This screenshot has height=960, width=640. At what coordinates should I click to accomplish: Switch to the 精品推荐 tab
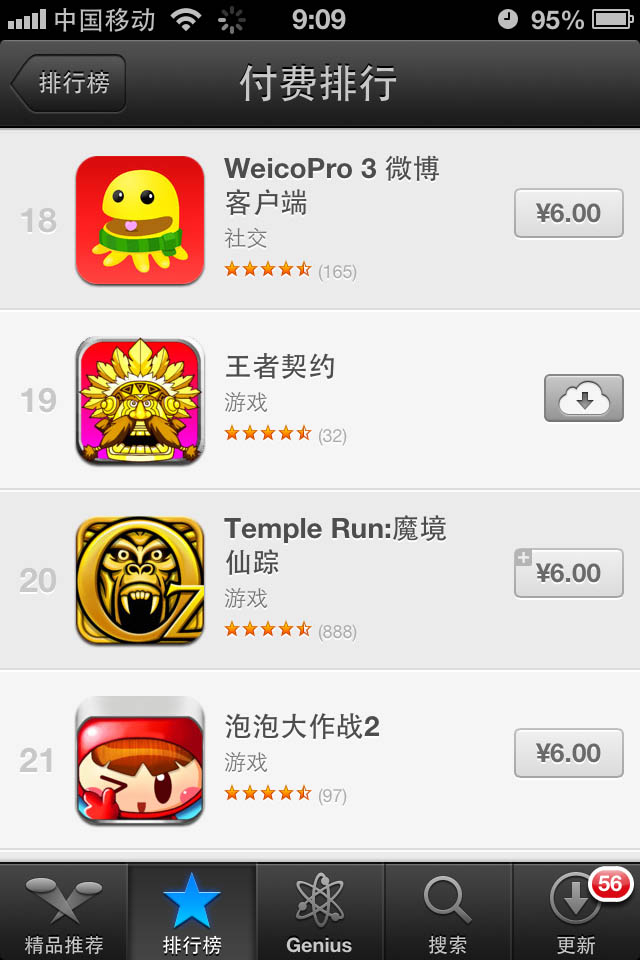coord(64,912)
